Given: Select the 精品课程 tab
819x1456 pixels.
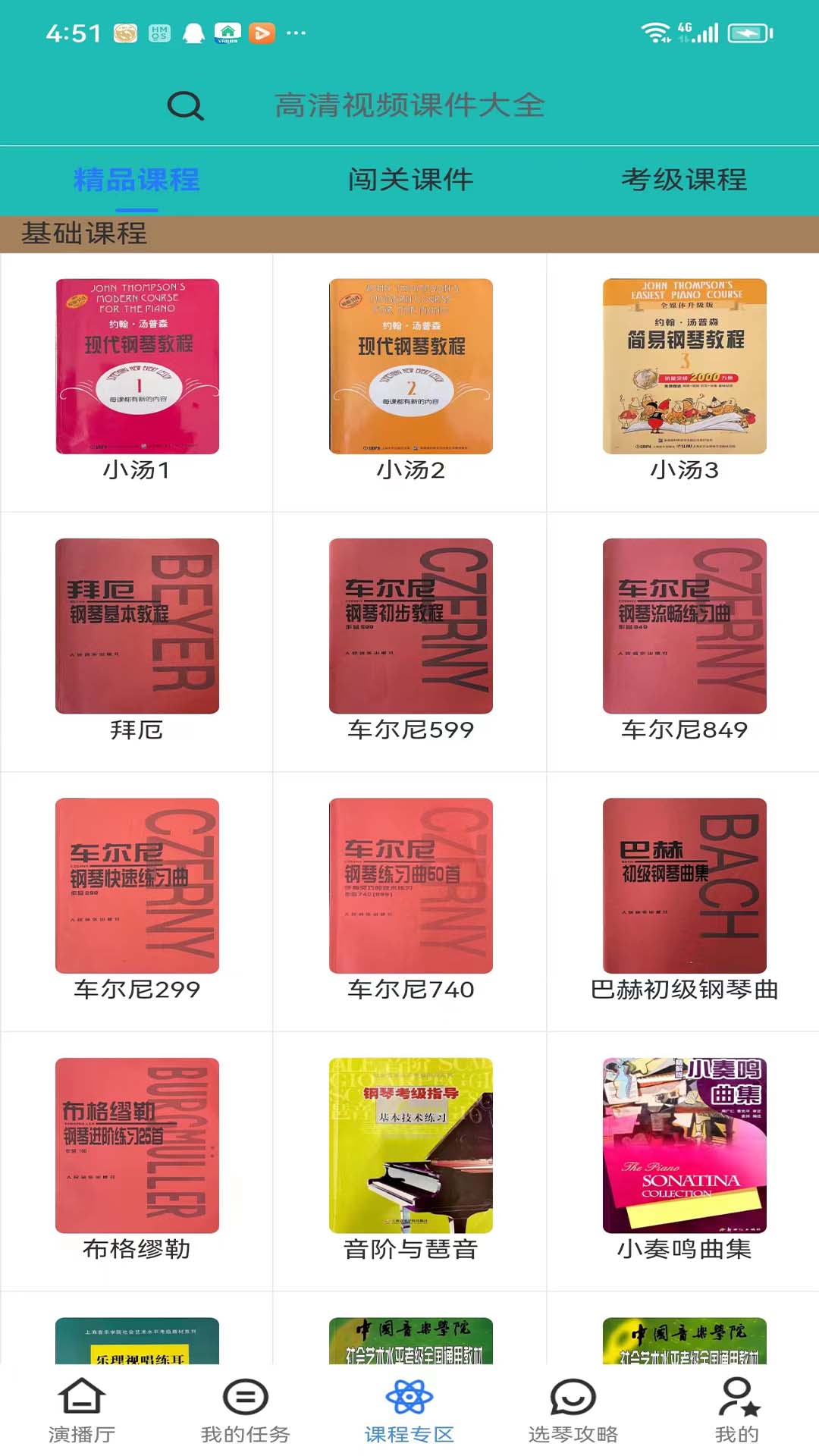Looking at the screenshot, I should tap(136, 180).
